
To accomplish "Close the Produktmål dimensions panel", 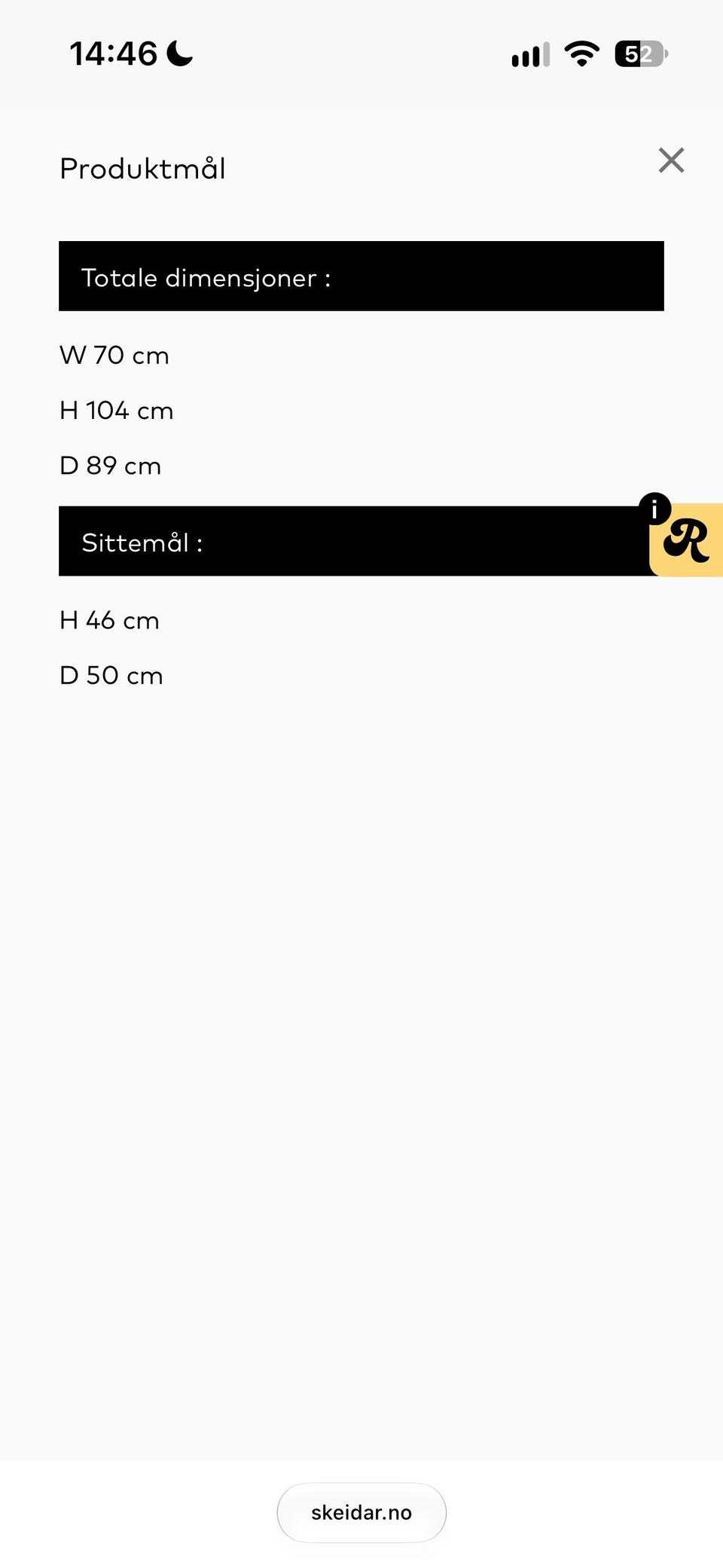I will pos(671,160).
